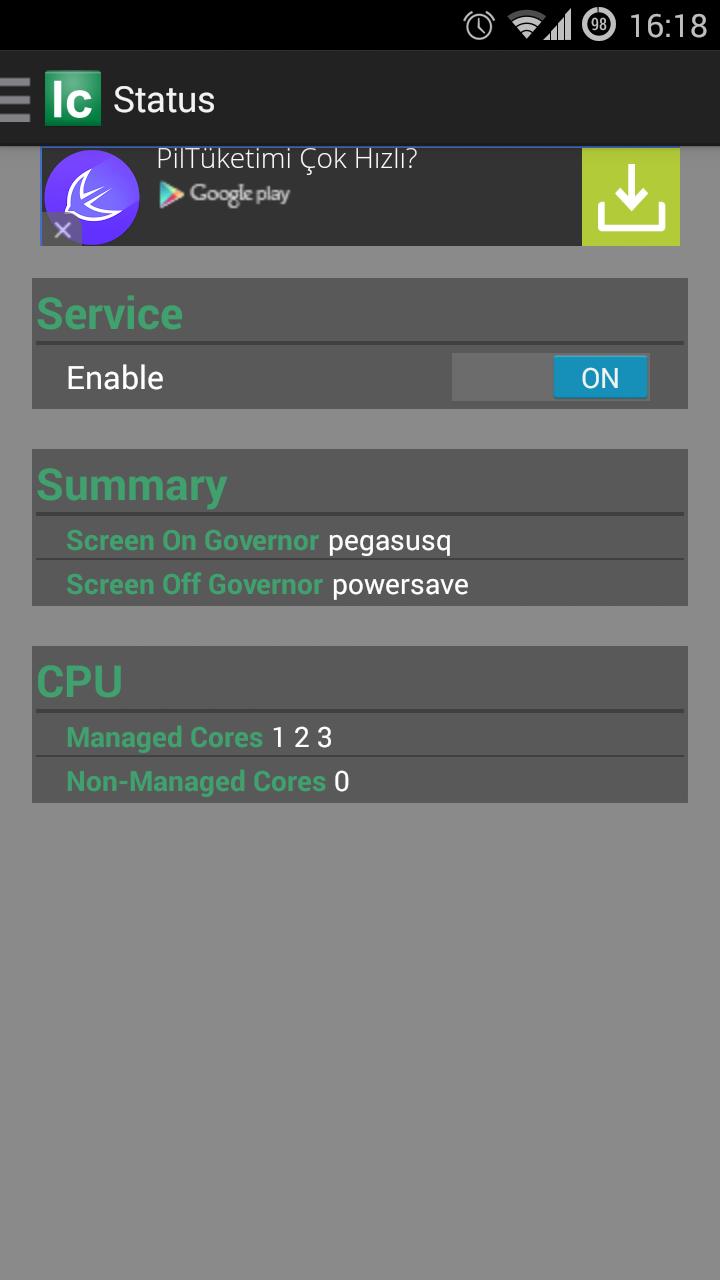This screenshot has height=1280, width=720.
Task: Open the navigation drawer menu
Action: tap(16, 99)
